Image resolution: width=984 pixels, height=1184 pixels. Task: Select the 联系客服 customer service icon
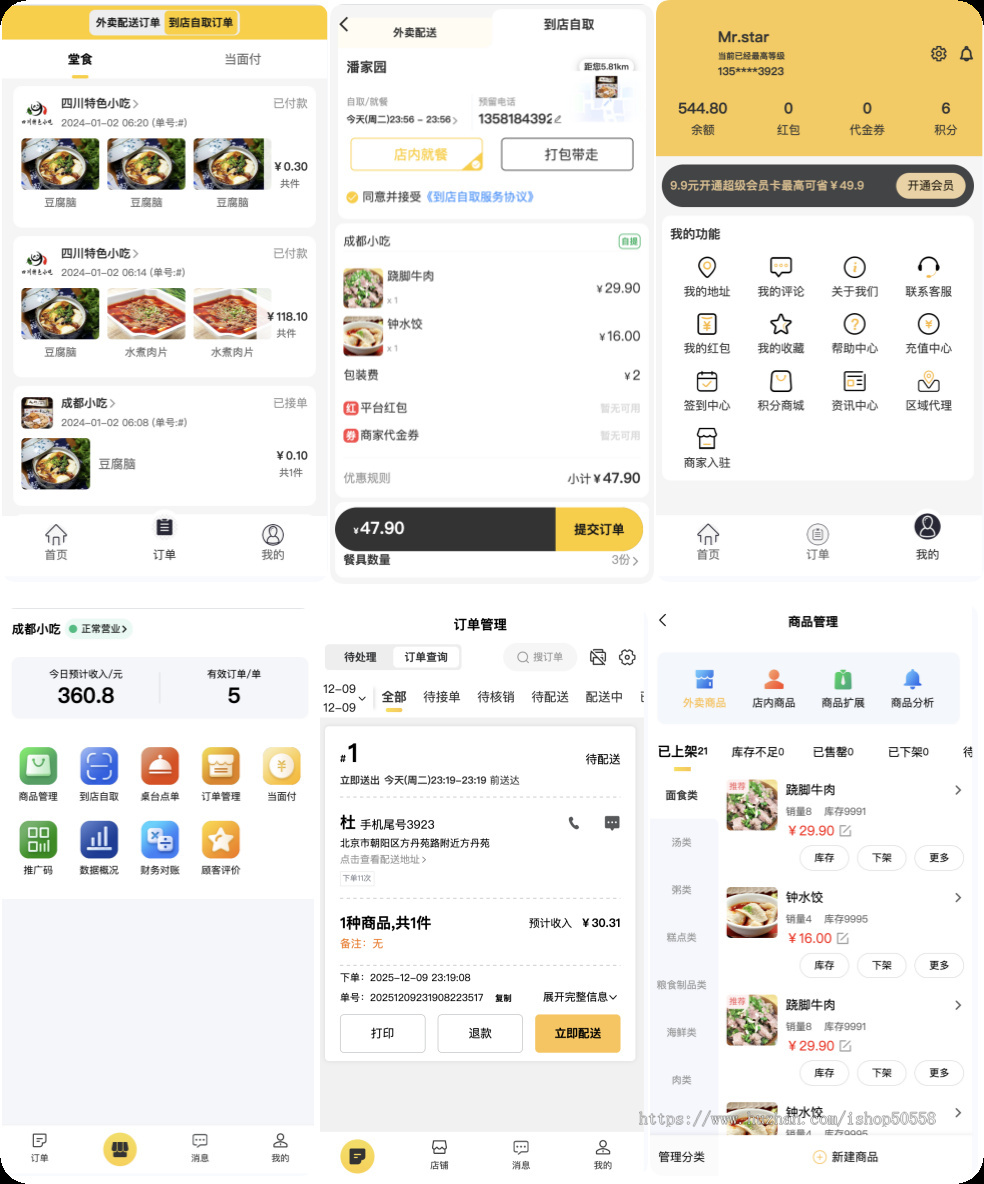click(x=927, y=272)
